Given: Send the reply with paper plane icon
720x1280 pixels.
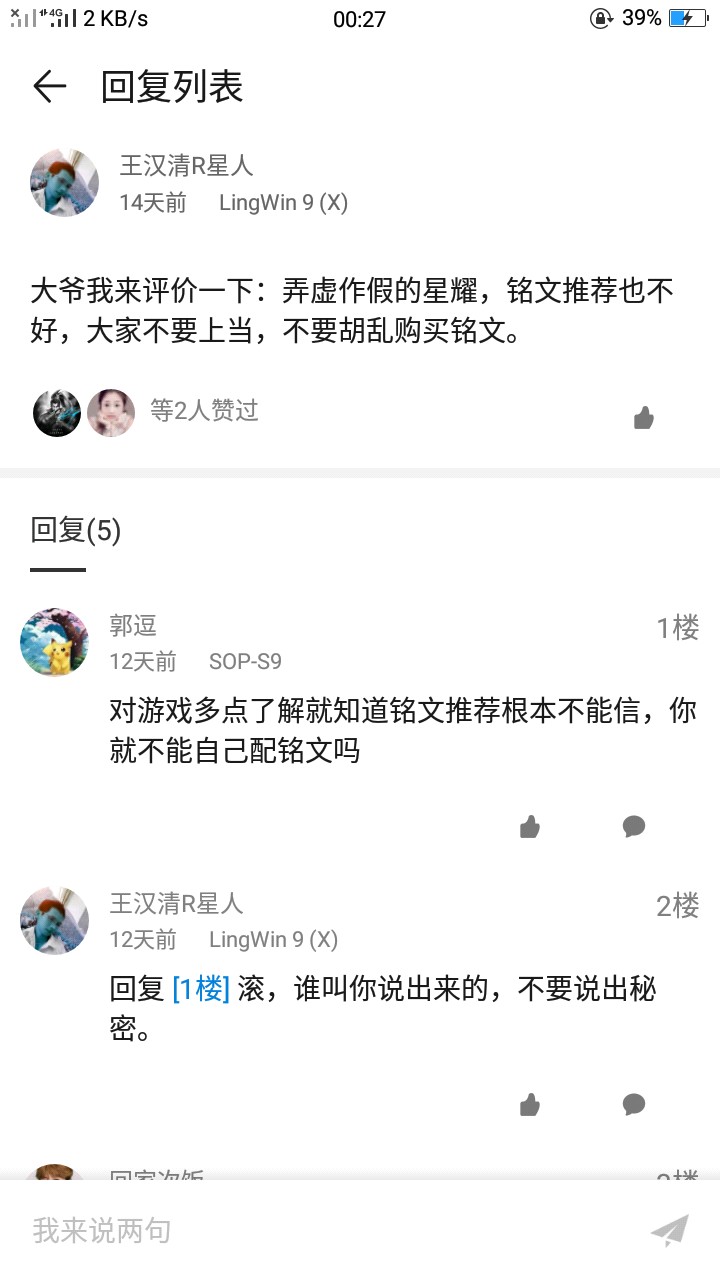Looking at the screenshot, I should point(670,1230).
